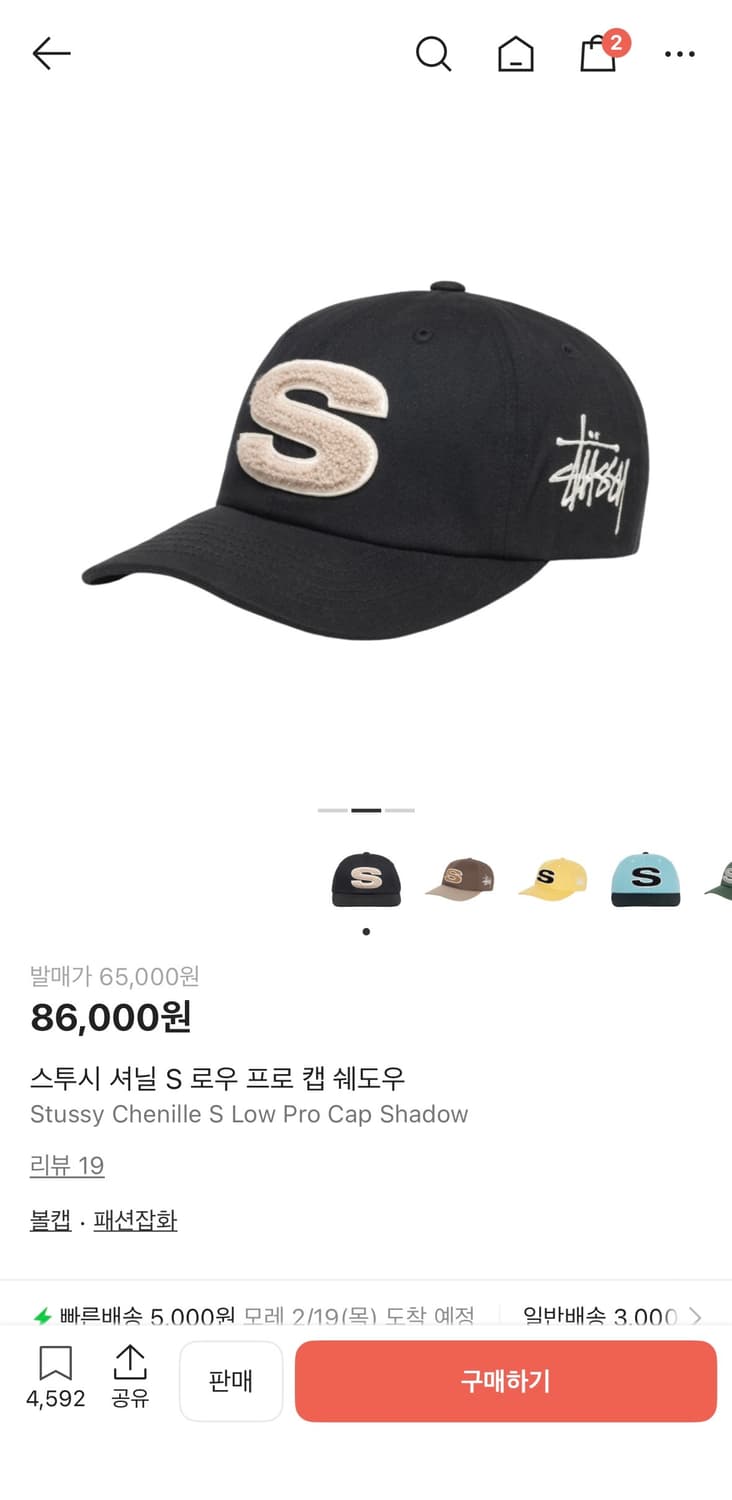Open the shopping cart with 2 items

[598, 53]
